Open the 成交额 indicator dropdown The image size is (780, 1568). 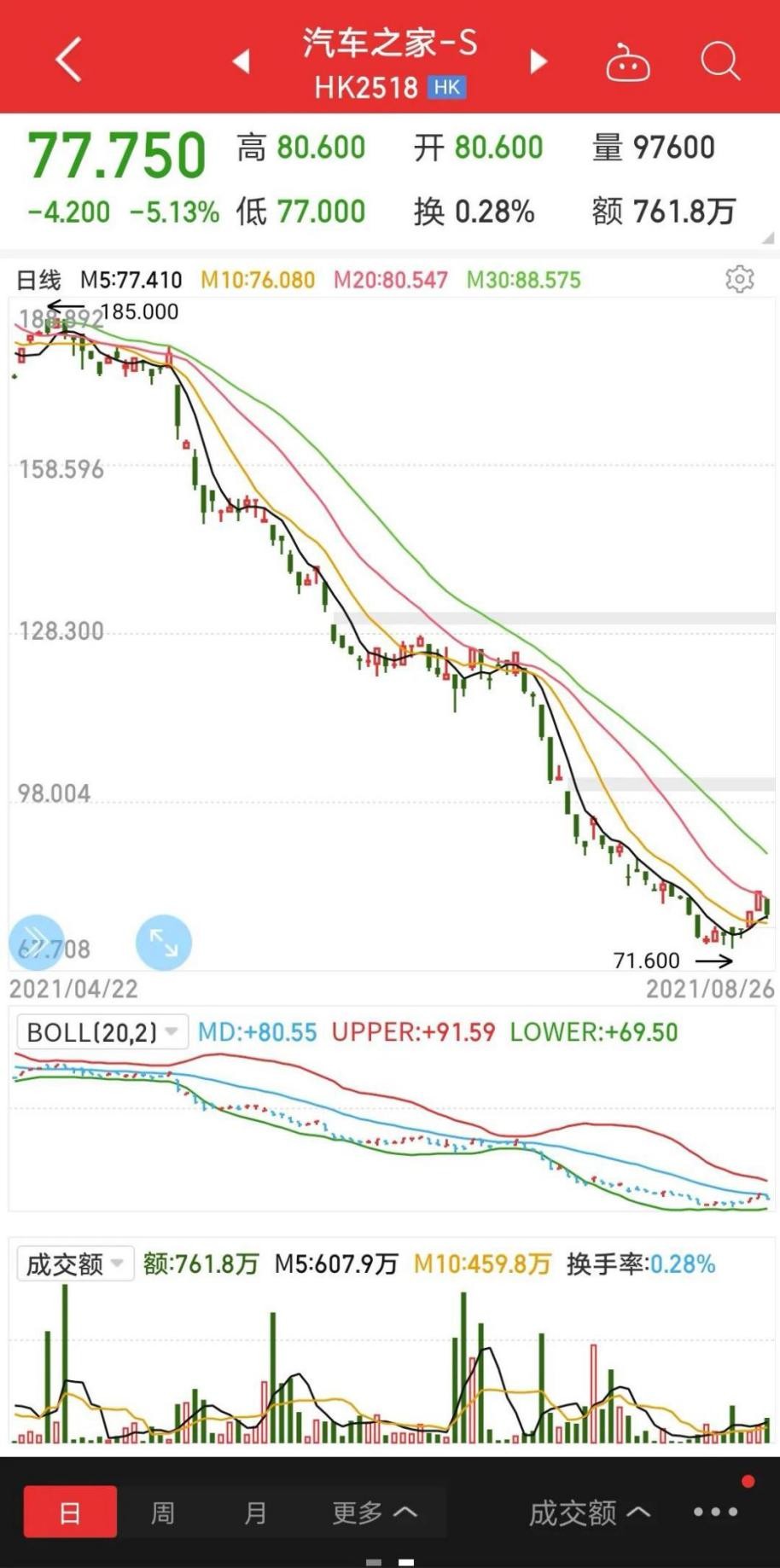tap(75, 1263)
